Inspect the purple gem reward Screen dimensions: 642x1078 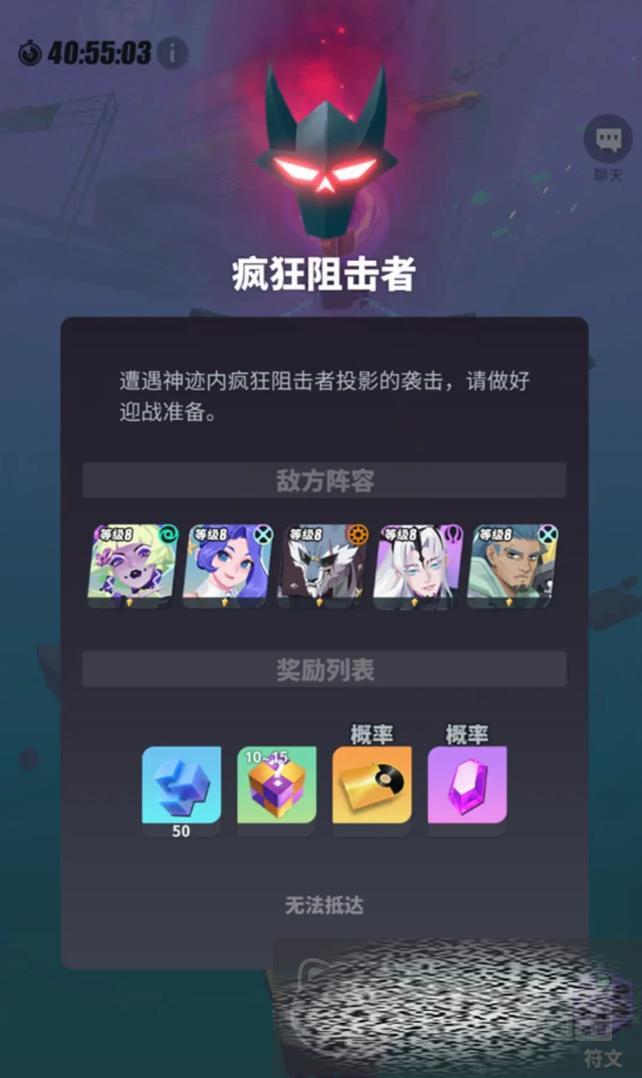point(467,785)
